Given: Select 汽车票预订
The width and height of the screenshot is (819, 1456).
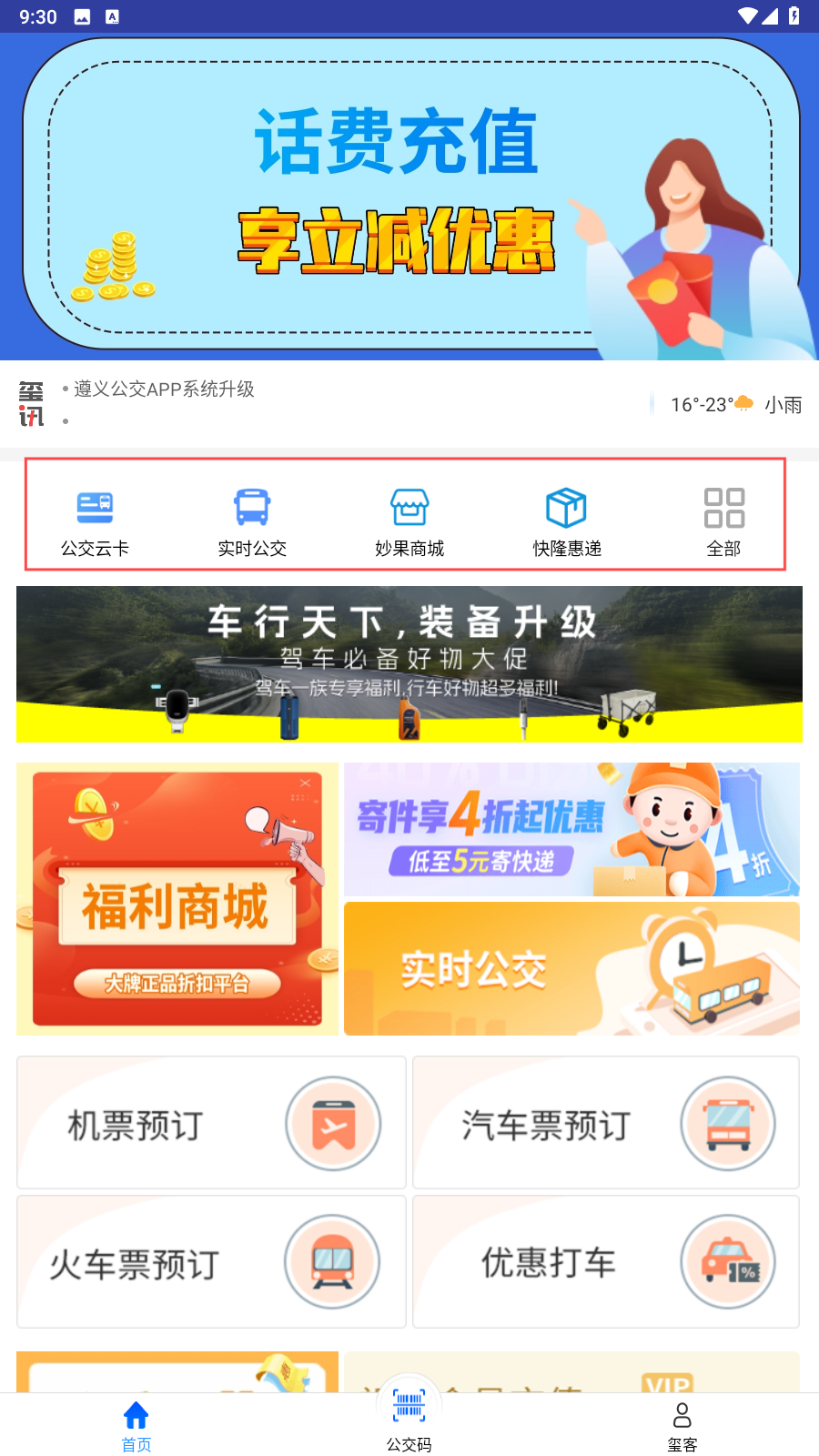Looking at the screenshot, I should point(605,1123).
